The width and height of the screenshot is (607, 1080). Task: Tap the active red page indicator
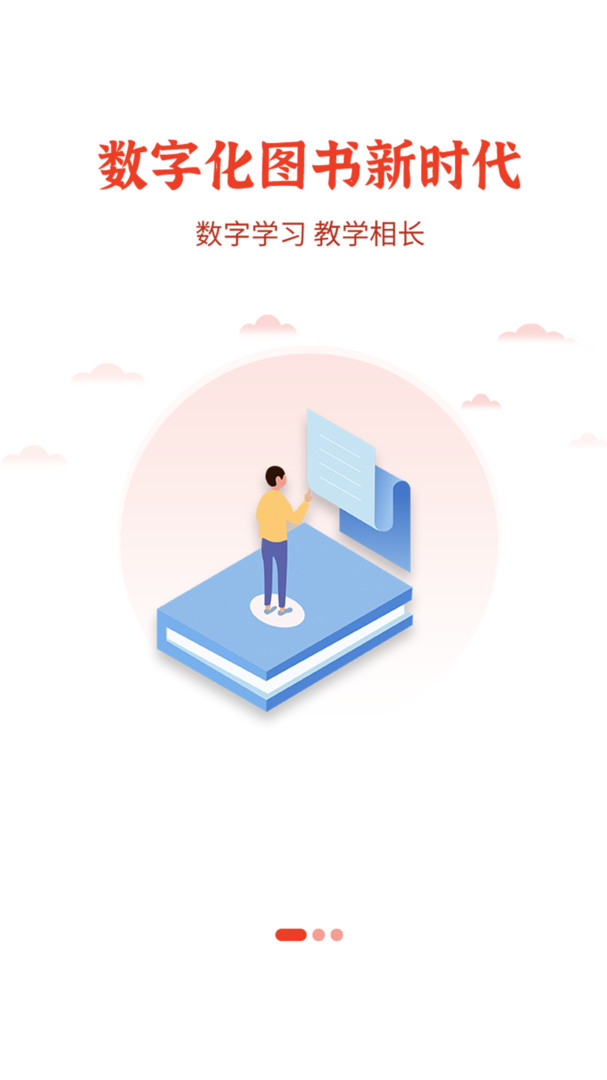pos(291,935)
